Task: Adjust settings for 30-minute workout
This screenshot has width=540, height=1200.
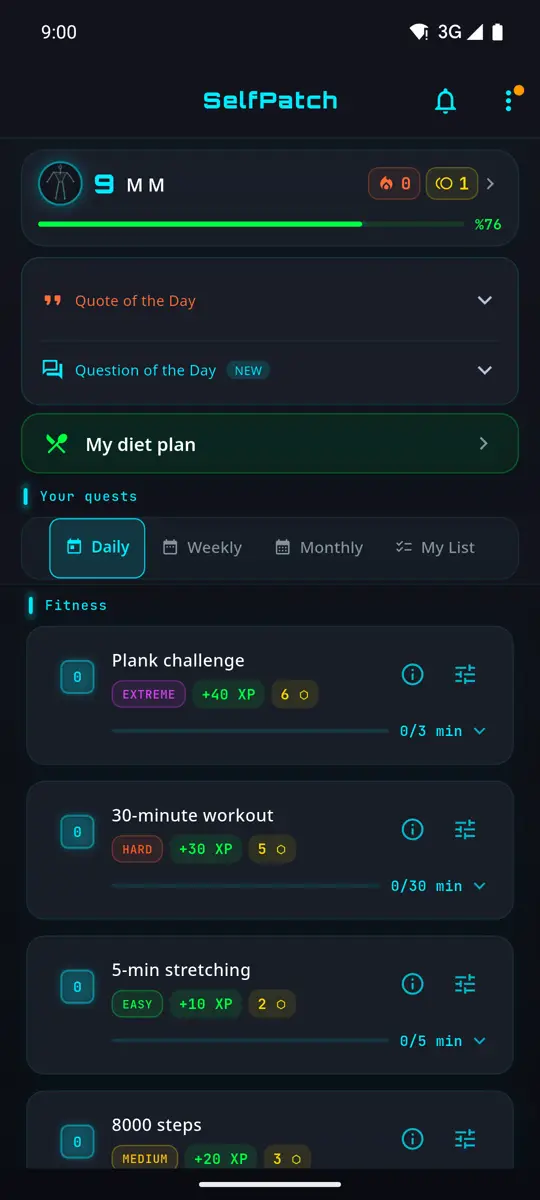Action: pyautogui.click(x=465, y=830)
